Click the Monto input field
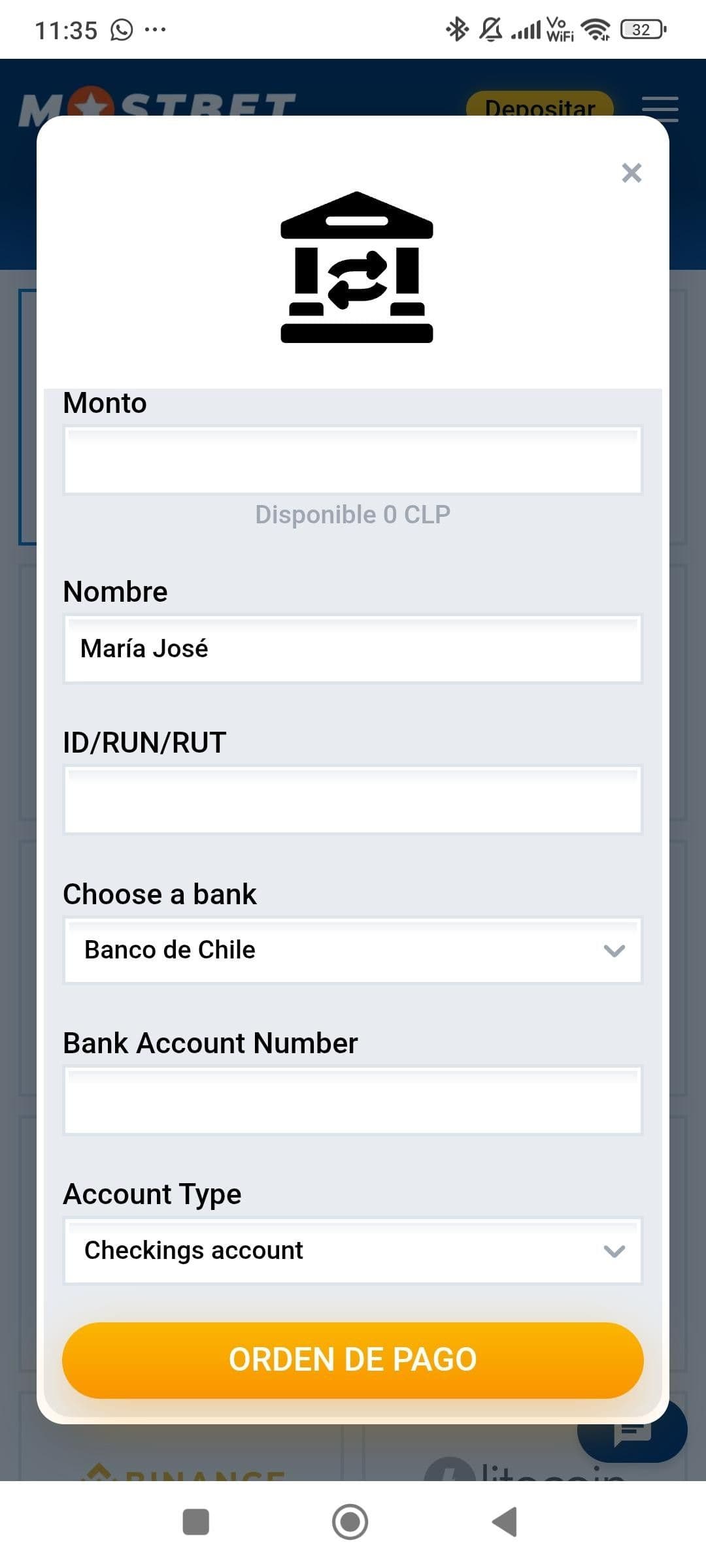706x1568 pixels. (353, 459)
